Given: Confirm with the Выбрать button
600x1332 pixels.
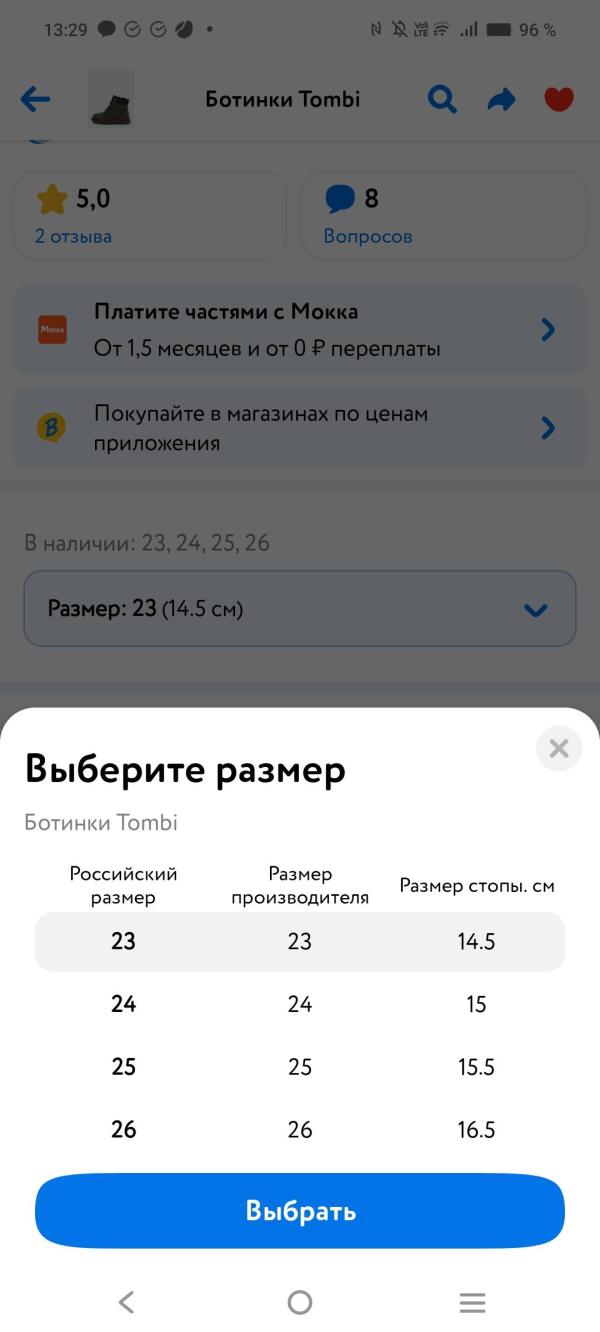Looking at the screenshot, I should [300, 1211].
